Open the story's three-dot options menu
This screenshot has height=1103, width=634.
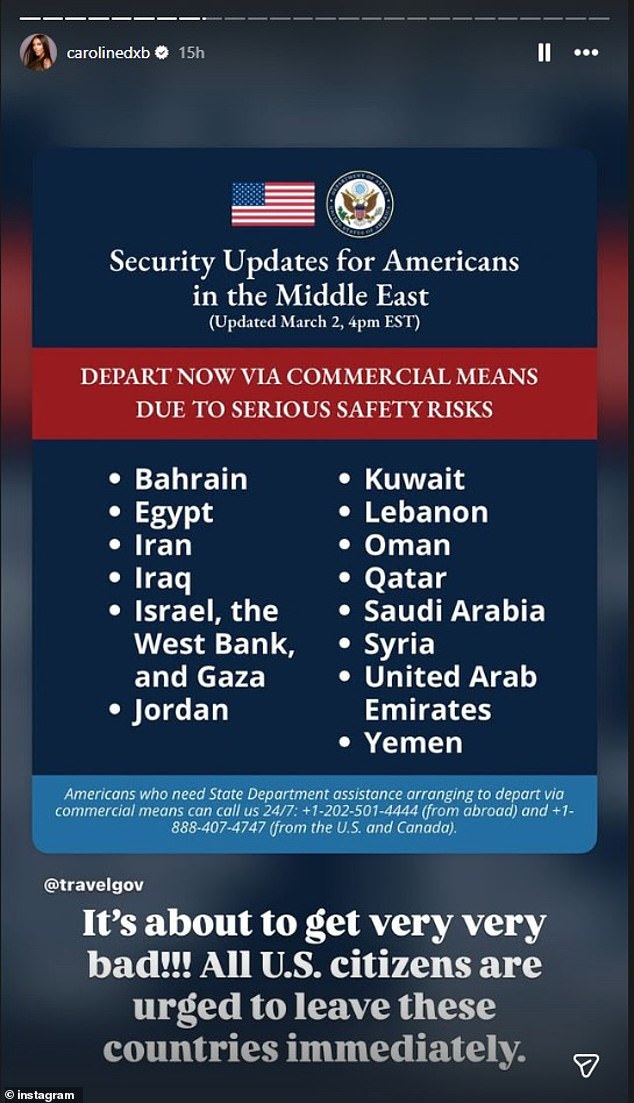coord(586,53)
